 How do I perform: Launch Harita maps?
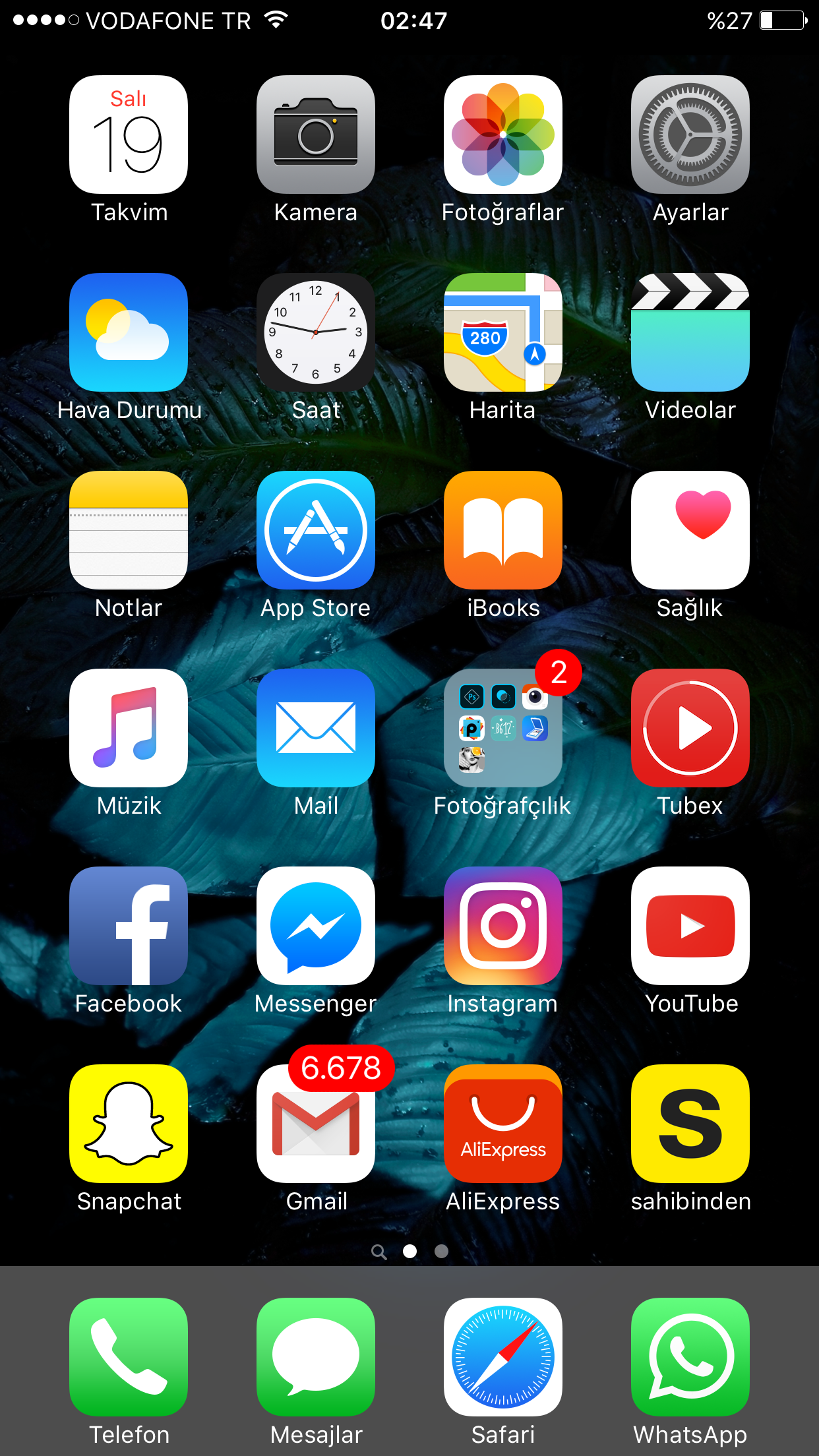503,332
